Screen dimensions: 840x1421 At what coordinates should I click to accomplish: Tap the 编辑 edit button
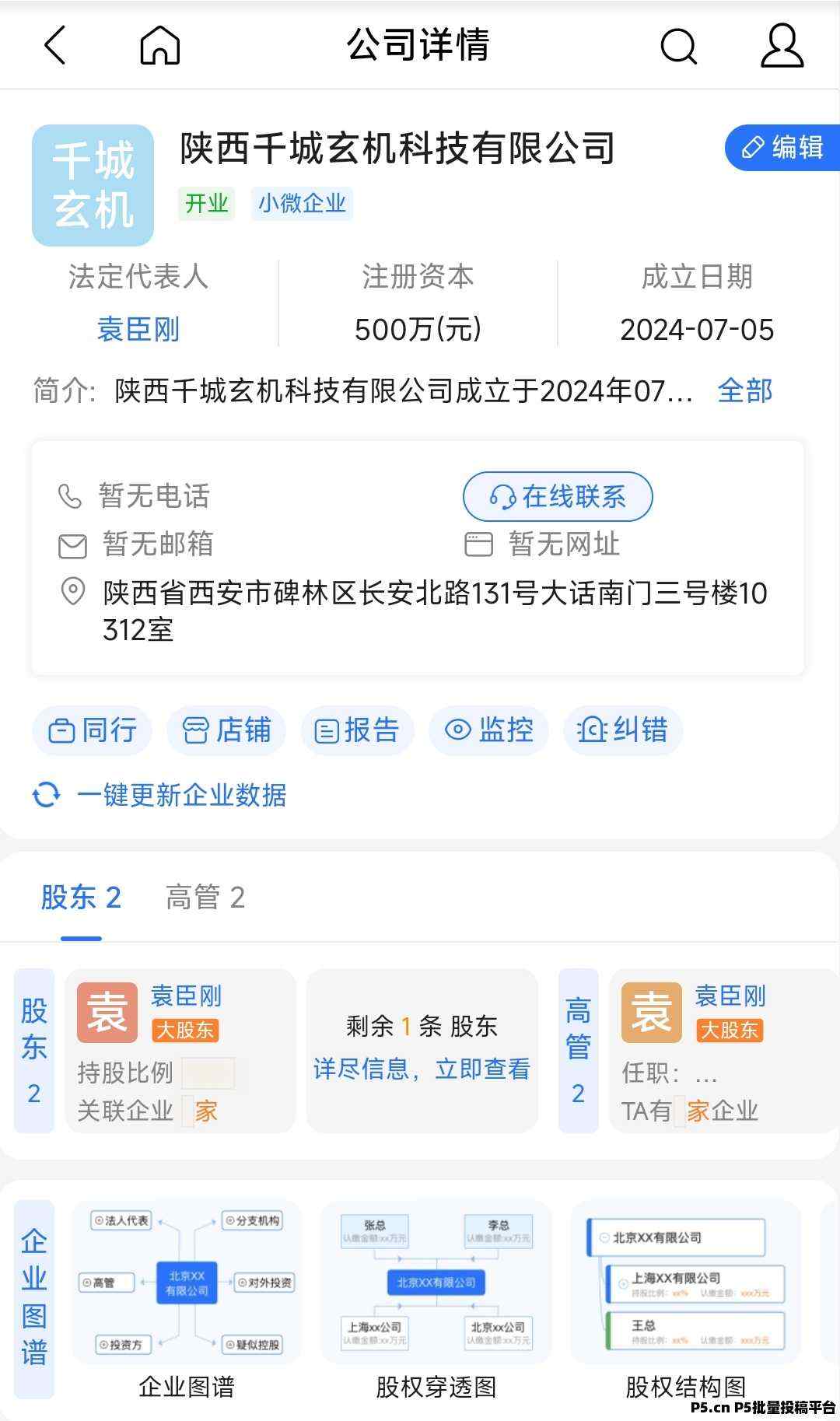pos(783,147)
